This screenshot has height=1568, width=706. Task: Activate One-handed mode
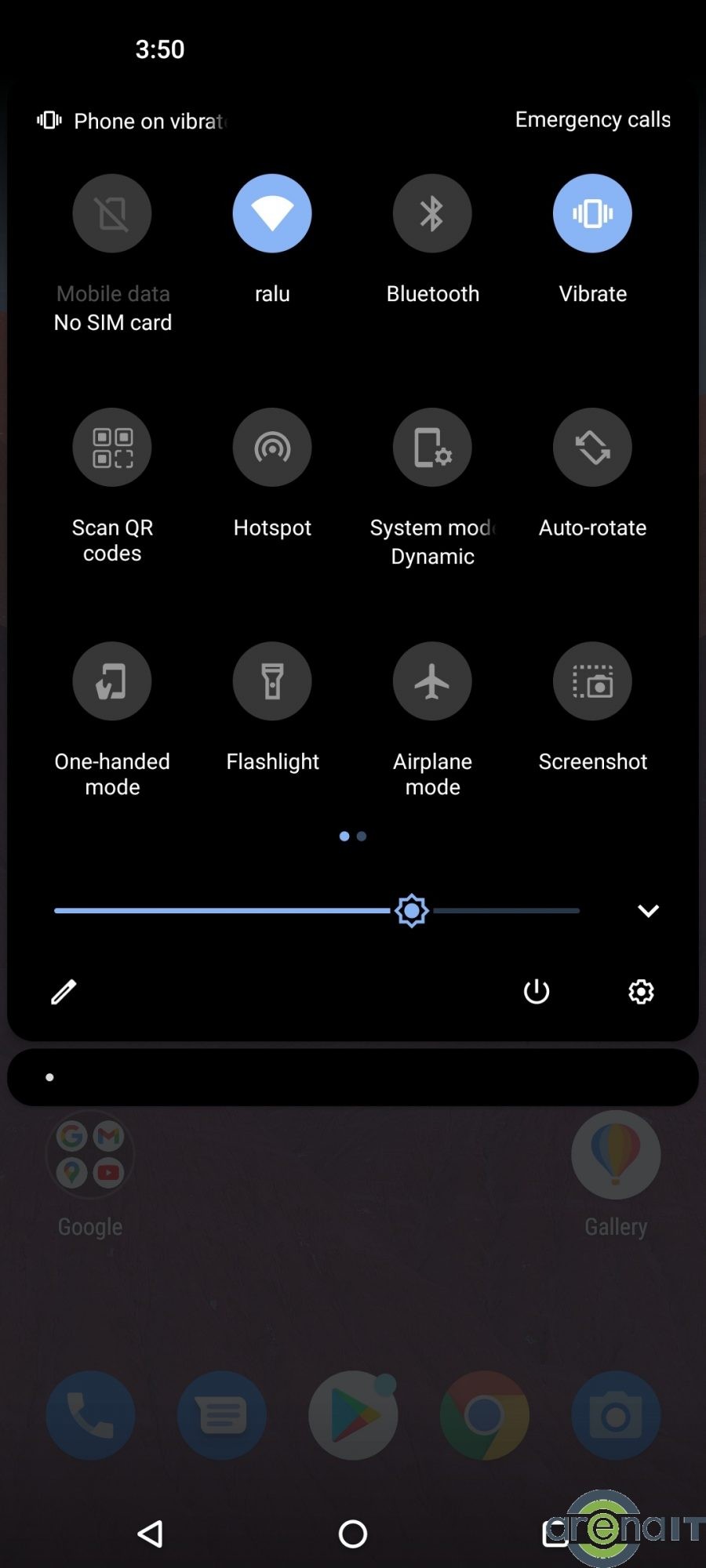coord(112,681)
